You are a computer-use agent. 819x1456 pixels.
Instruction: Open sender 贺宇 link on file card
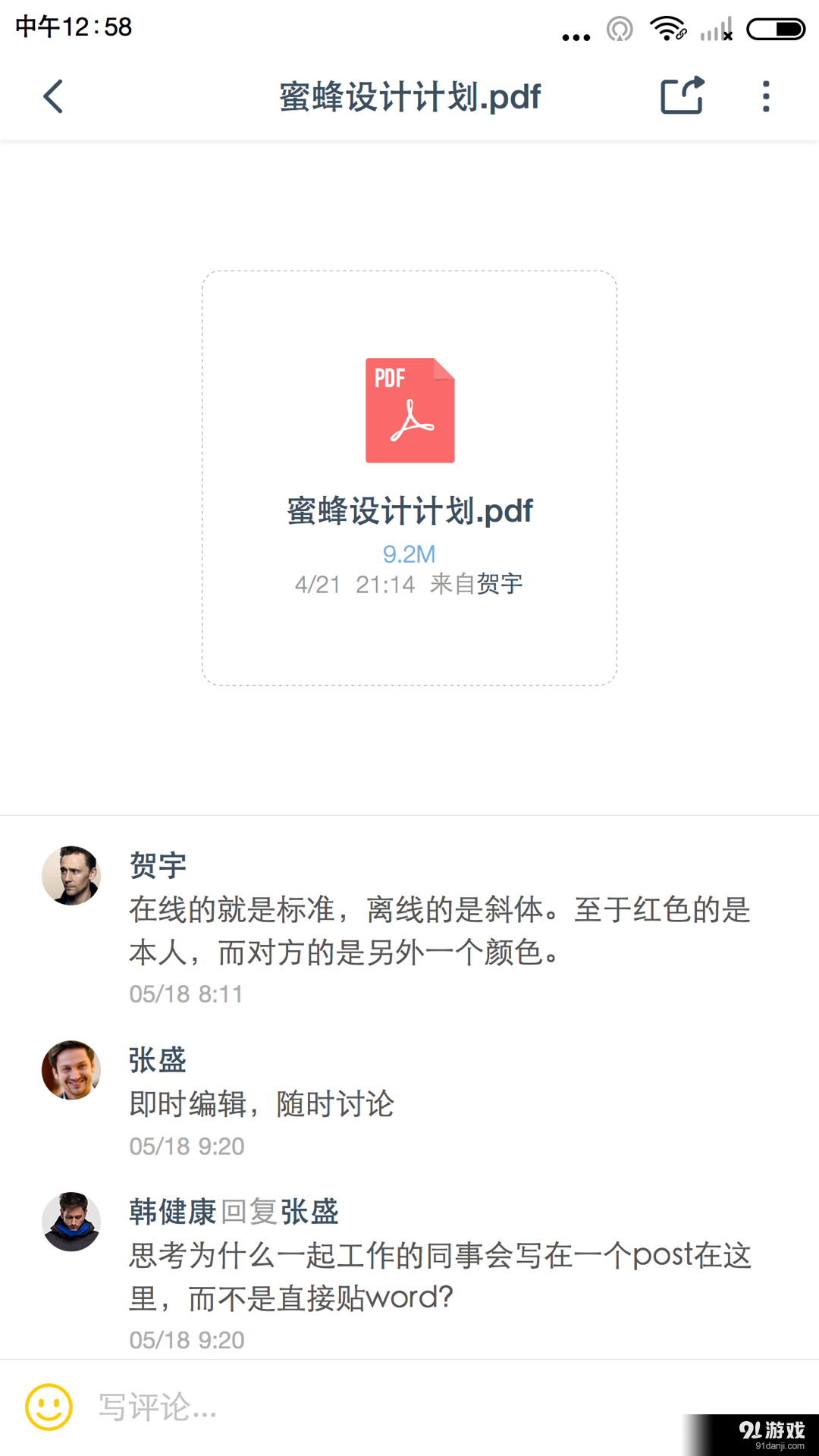[498, 583]
